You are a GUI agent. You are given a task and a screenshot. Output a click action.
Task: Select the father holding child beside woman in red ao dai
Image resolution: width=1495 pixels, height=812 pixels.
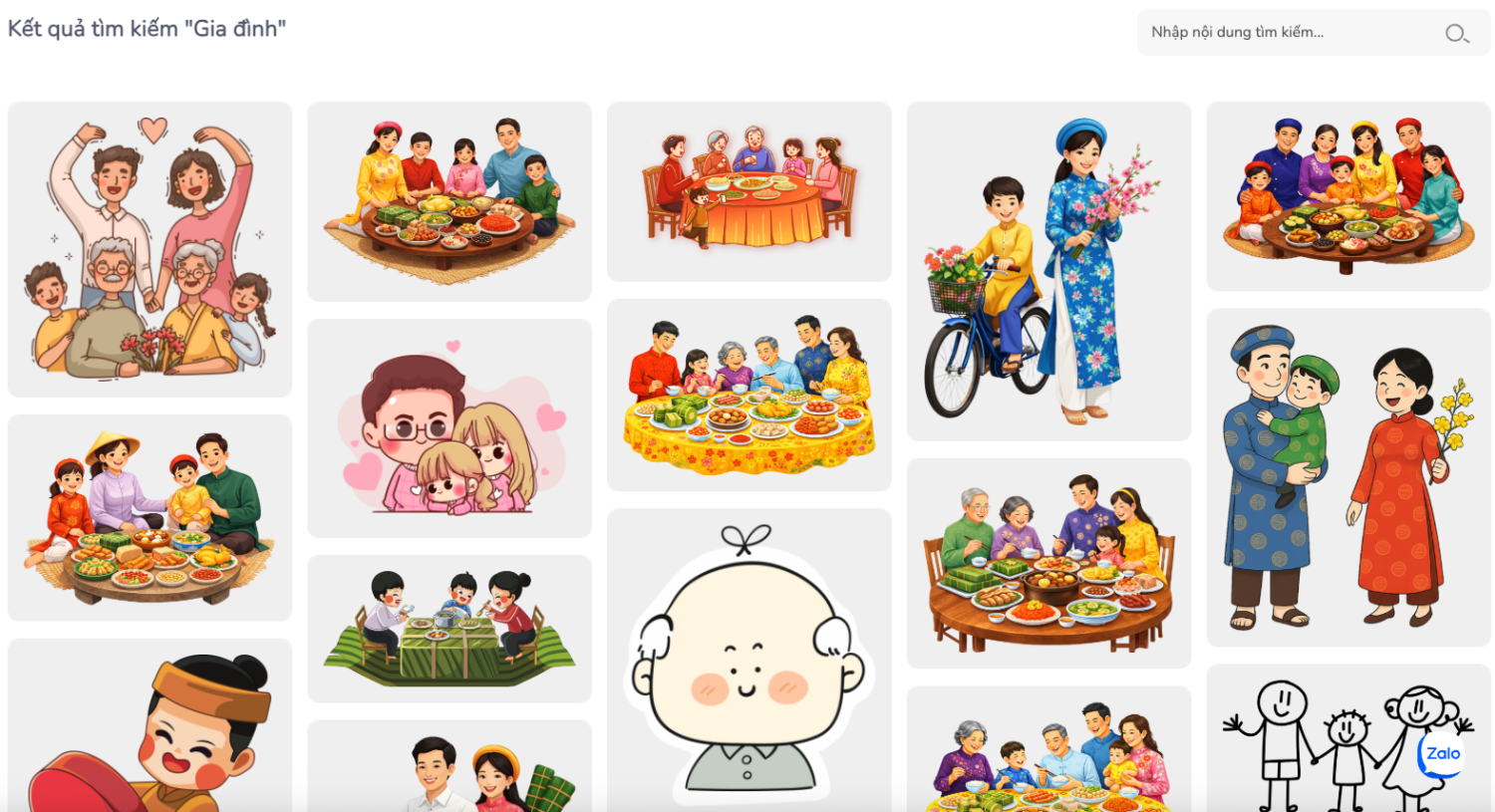tap(1348, 478)
